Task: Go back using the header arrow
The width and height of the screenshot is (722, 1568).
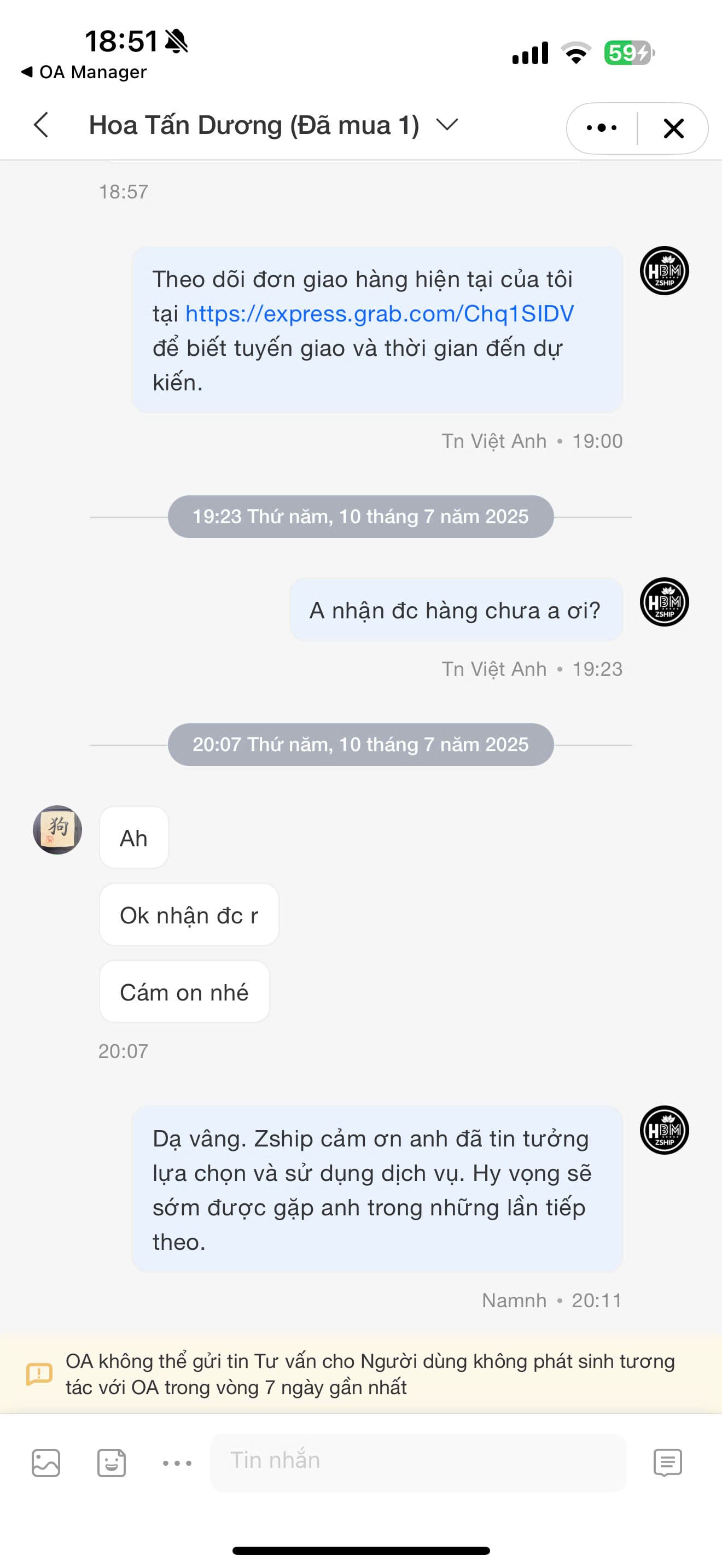Action: (x=42, y=125)
